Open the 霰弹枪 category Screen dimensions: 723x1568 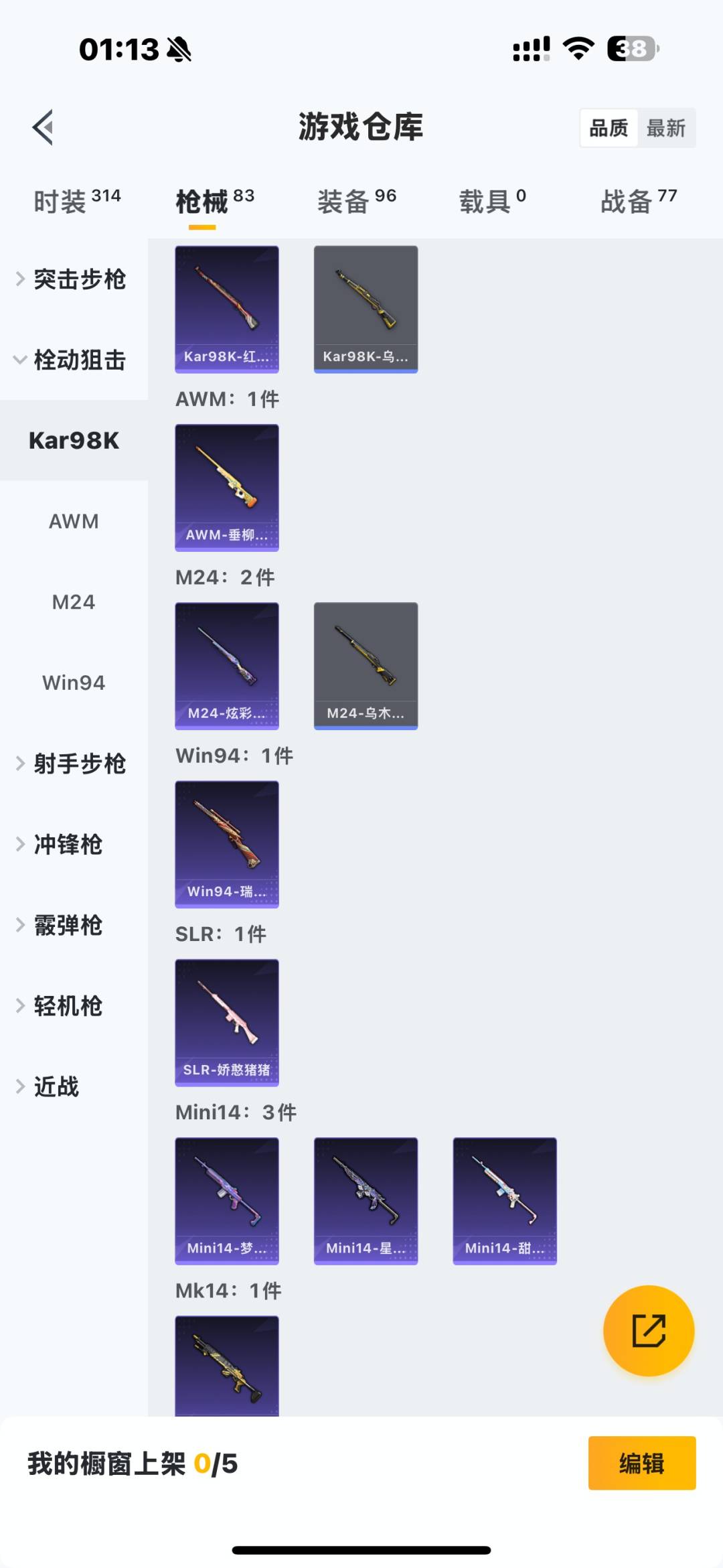pos(67,925)
